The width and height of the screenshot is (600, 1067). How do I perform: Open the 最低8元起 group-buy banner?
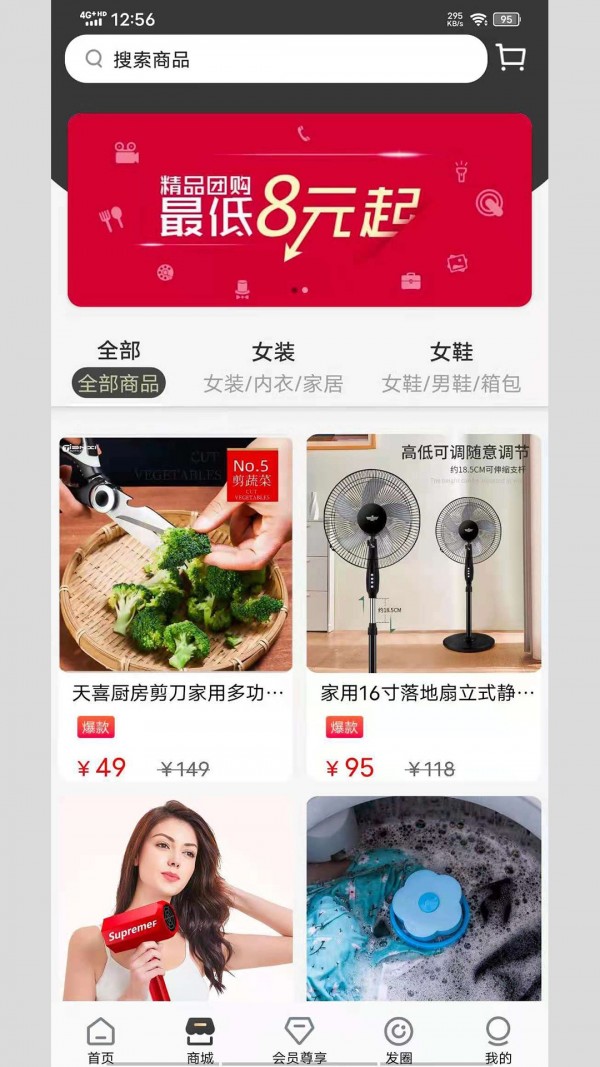[x=299, y=209]
